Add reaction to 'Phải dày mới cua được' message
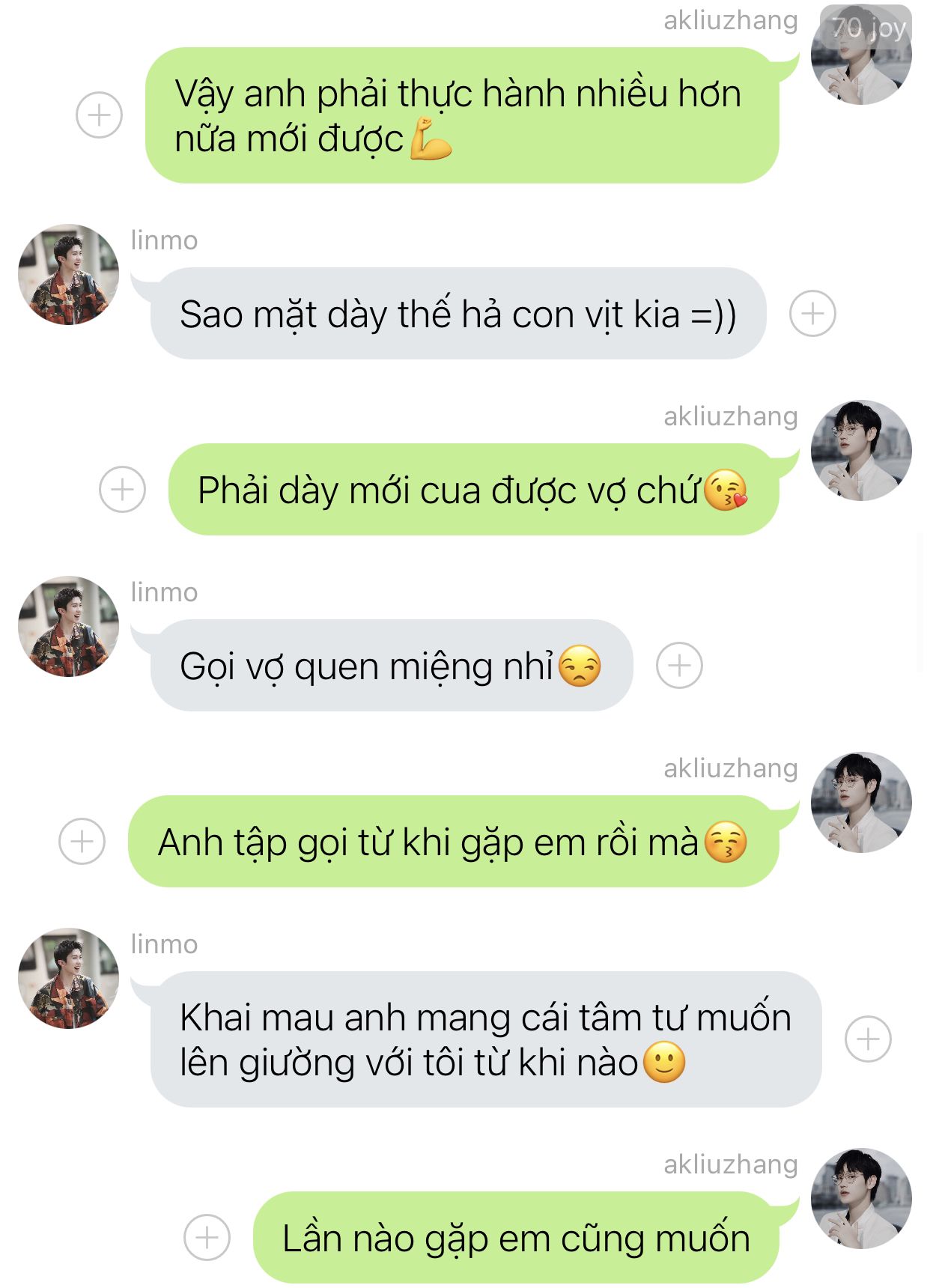 (122, 489)
